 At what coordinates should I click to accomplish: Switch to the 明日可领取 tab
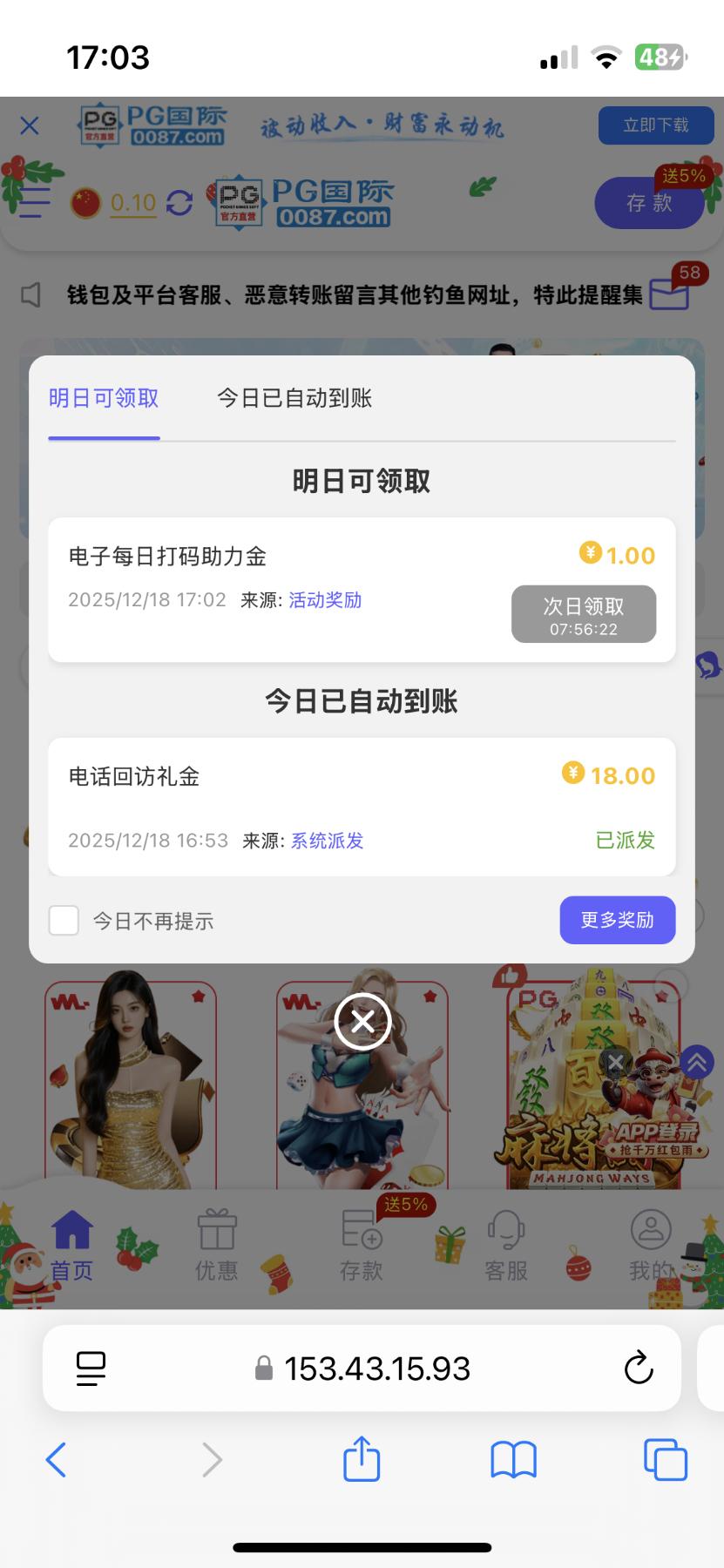[104, 399]
